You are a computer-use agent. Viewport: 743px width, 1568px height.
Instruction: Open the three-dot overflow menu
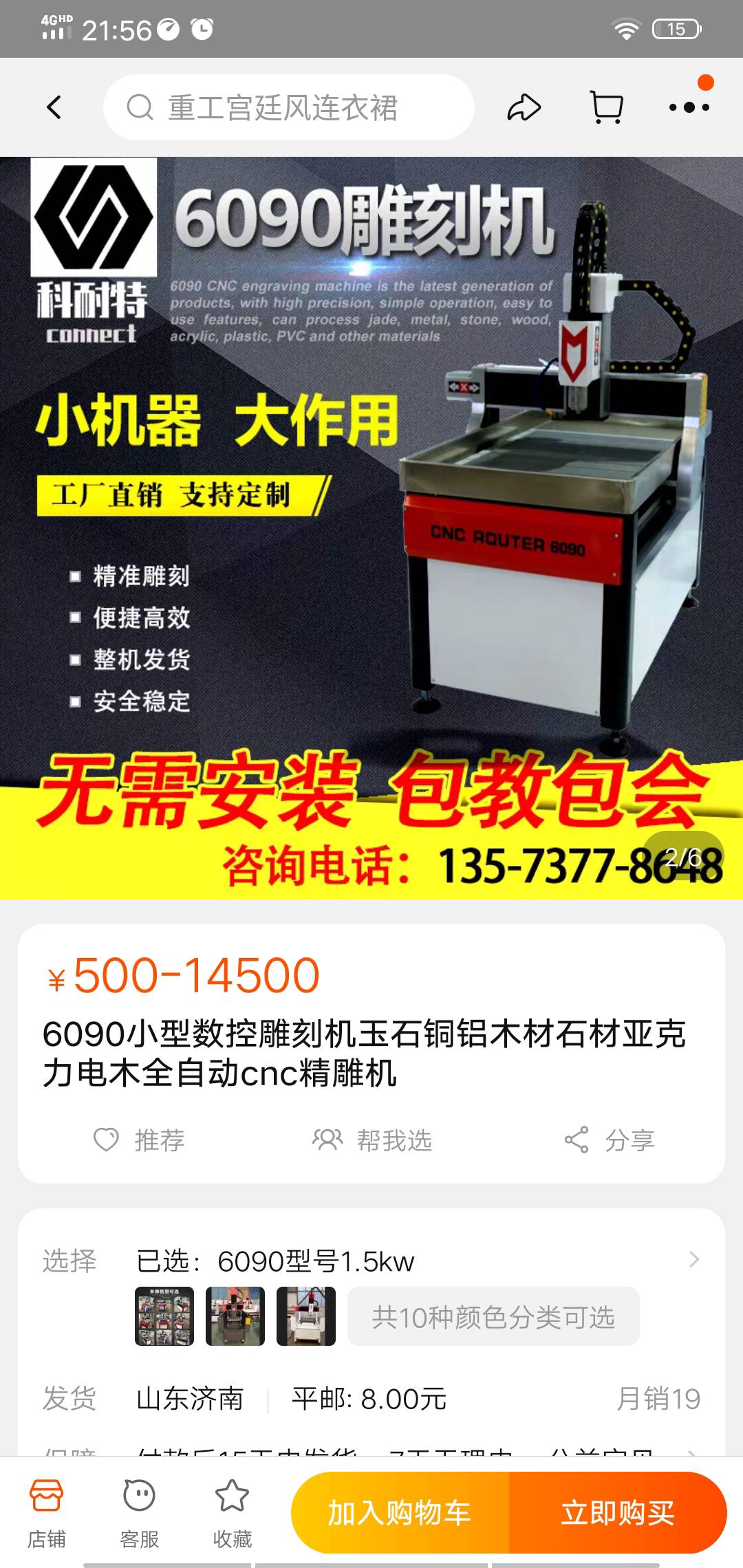click(689, 107)
